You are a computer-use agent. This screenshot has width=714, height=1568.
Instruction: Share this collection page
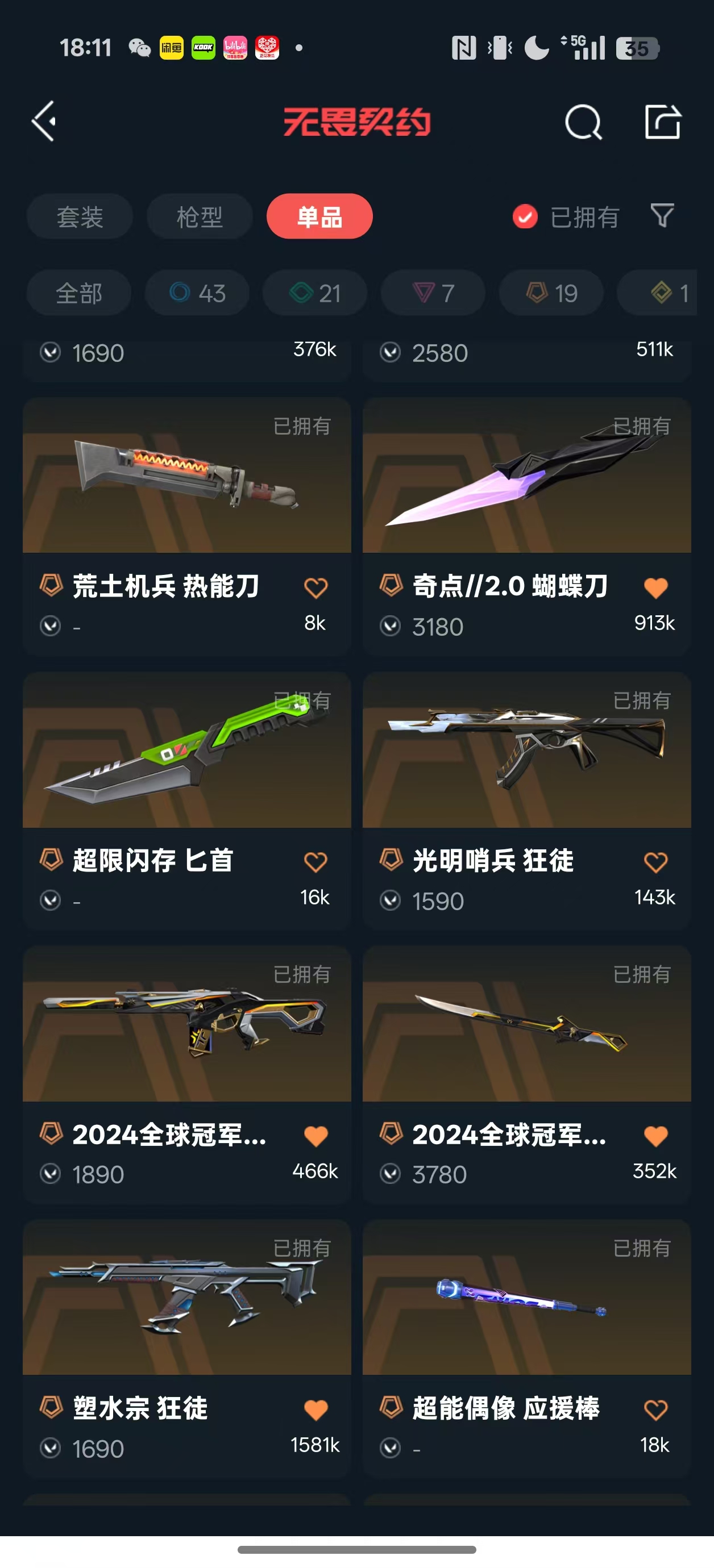click(x=662, y=122)
